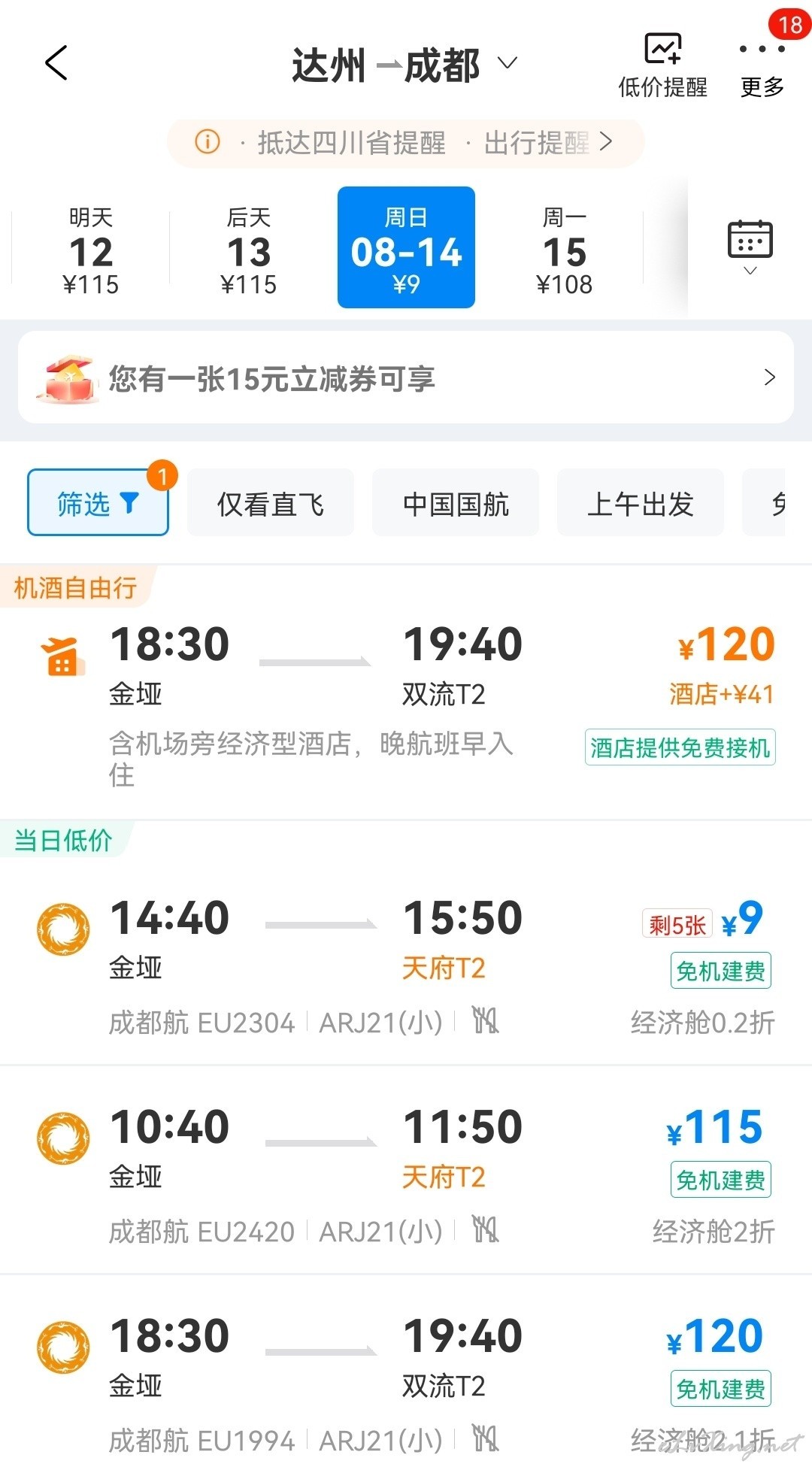
Task: Go back using the top-left arrow
Action: [56, 62]
